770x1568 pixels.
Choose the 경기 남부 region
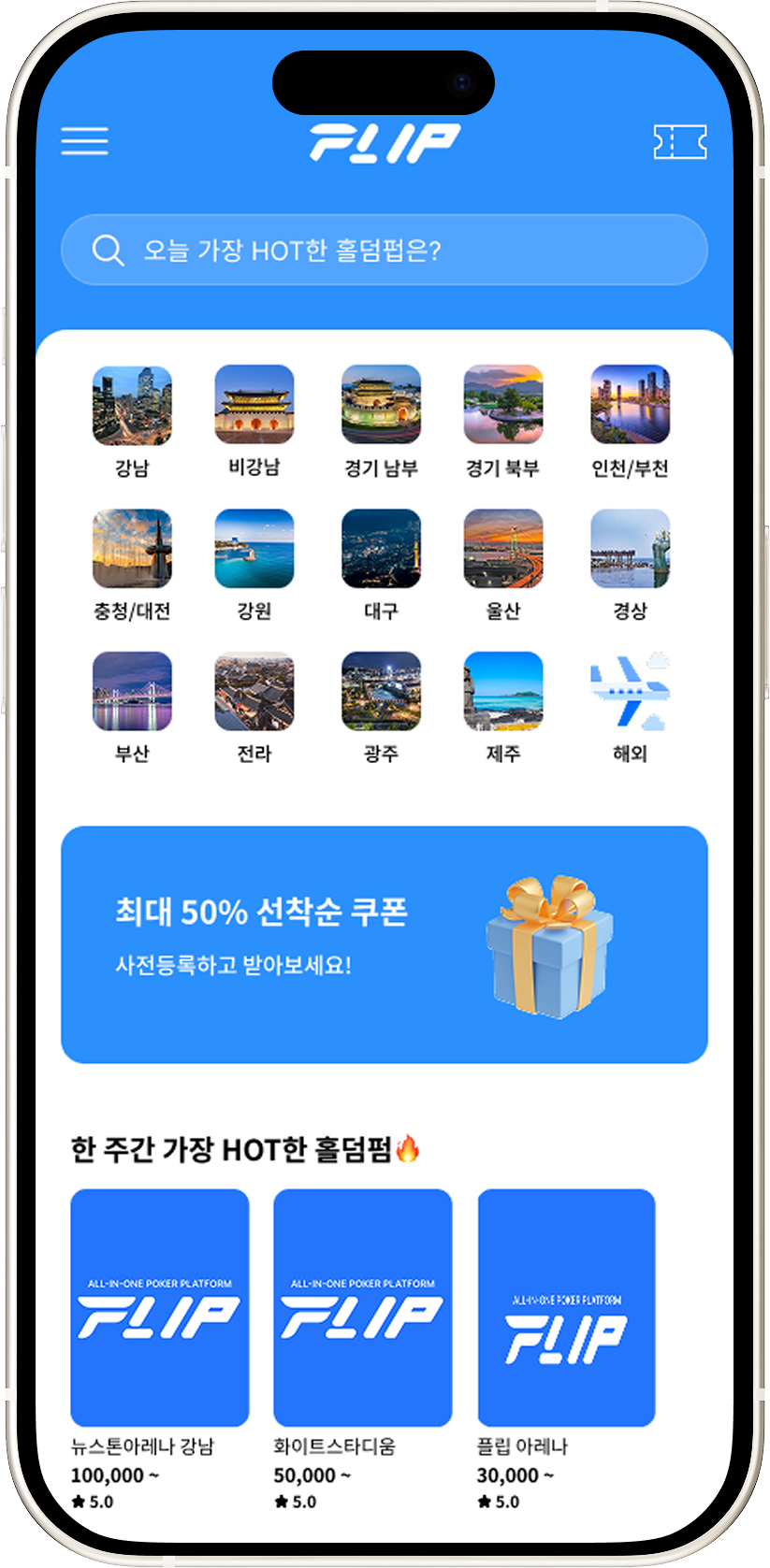pos(381,422)
